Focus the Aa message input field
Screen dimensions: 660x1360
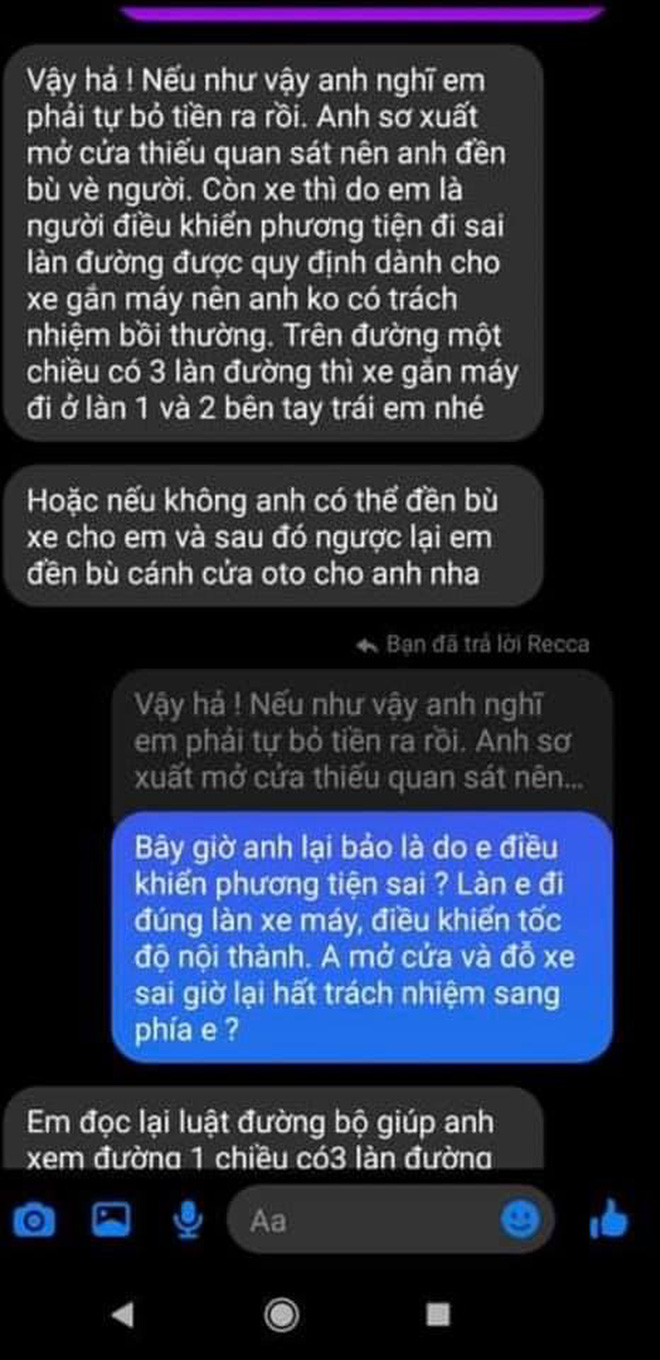click(360, 1220)
